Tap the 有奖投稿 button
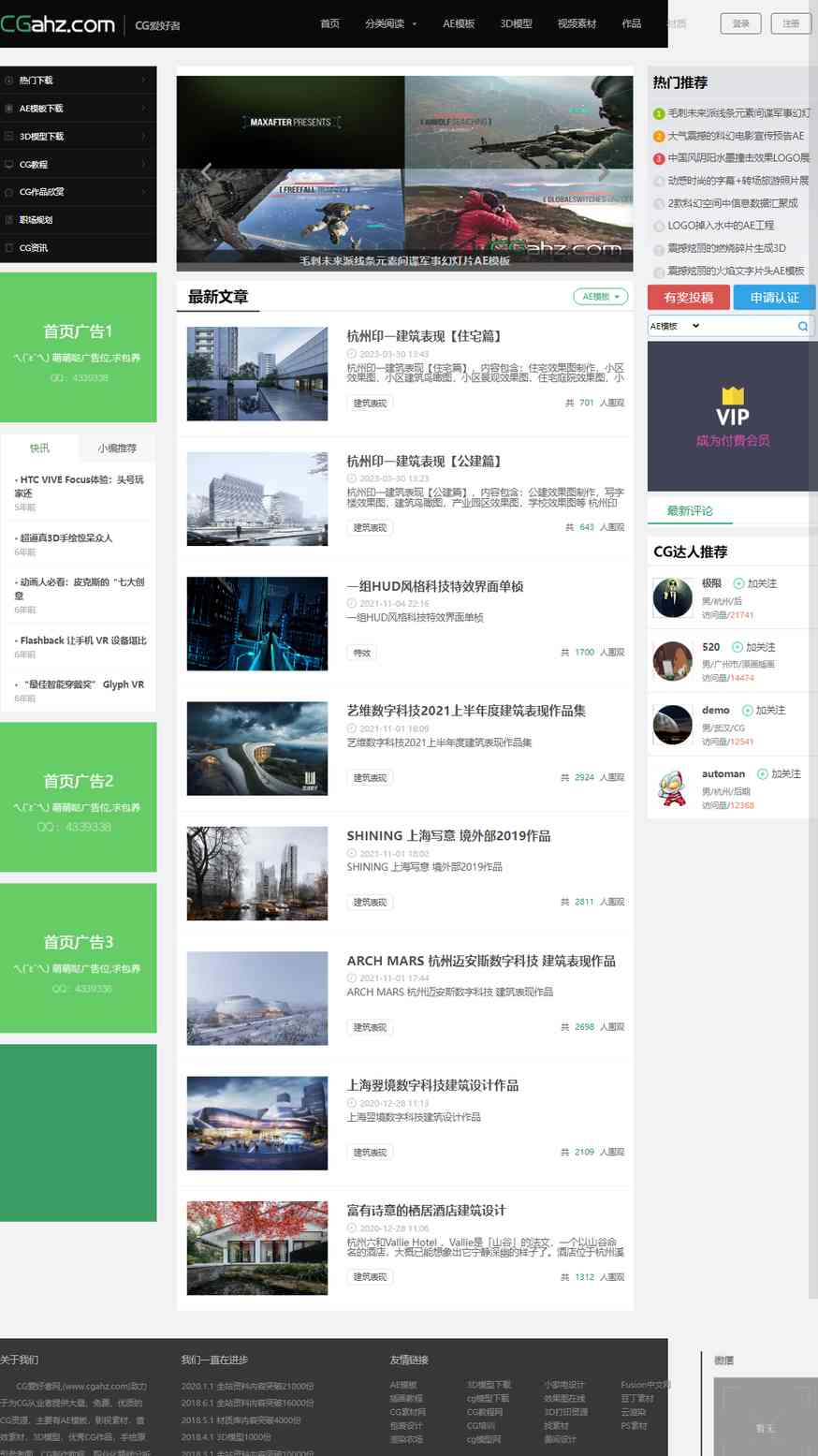Screen dimensions: 818x1456 point(688,298)
